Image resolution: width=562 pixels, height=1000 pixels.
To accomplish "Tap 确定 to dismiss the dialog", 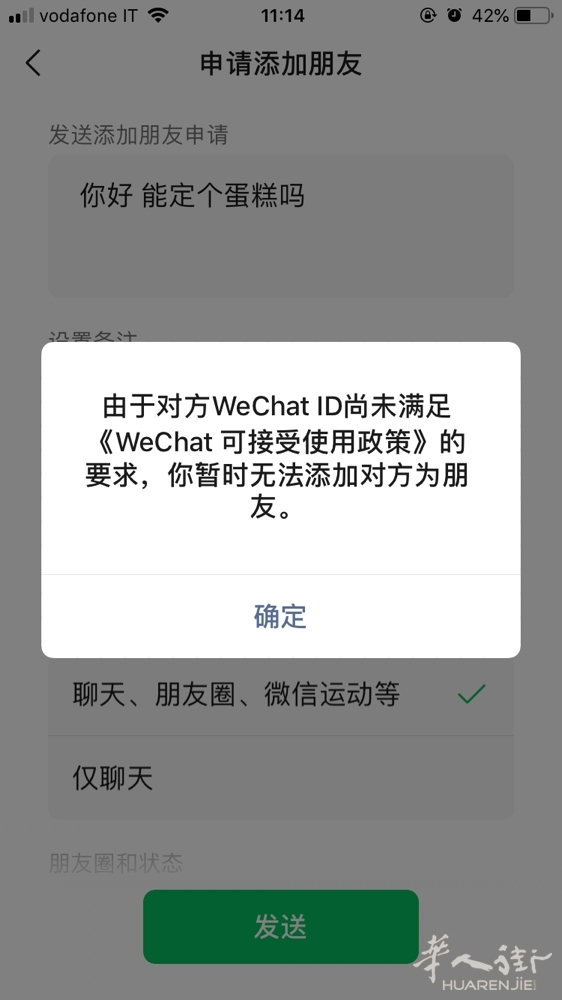I will pyautogui.click(x=281, y=616).
